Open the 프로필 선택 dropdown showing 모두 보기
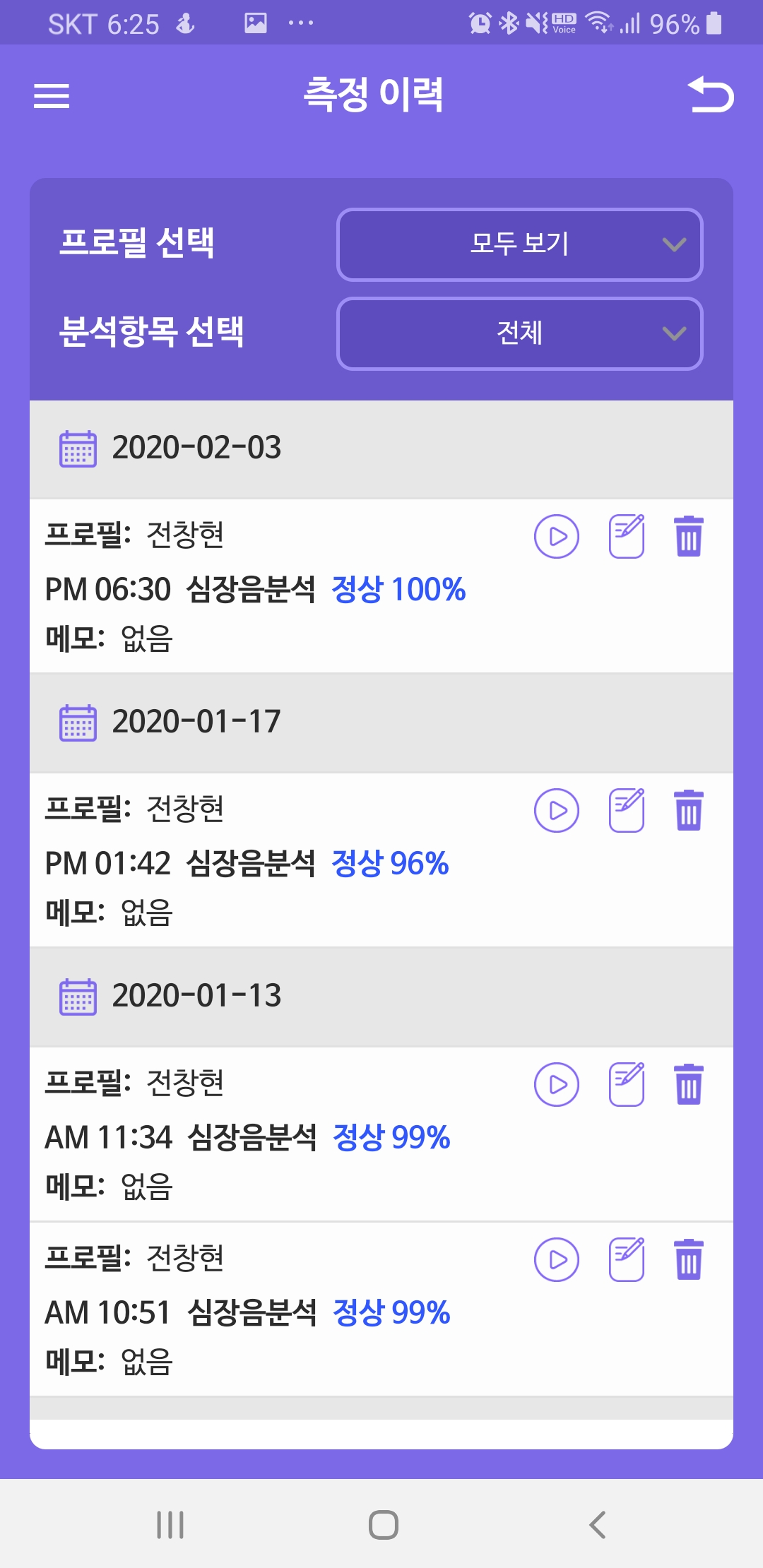 [x=520, y=244]
